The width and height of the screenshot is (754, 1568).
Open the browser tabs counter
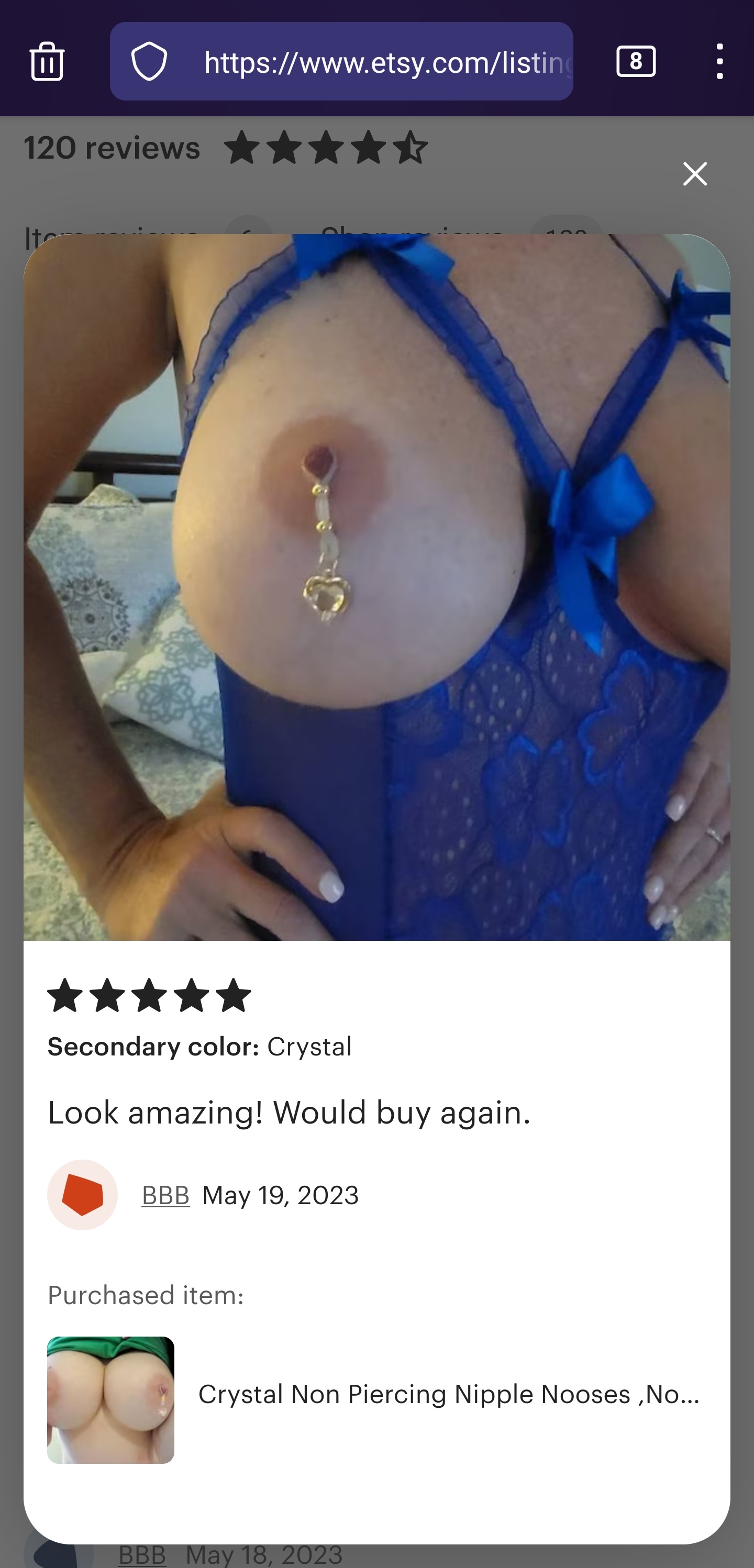coord(636,61)
